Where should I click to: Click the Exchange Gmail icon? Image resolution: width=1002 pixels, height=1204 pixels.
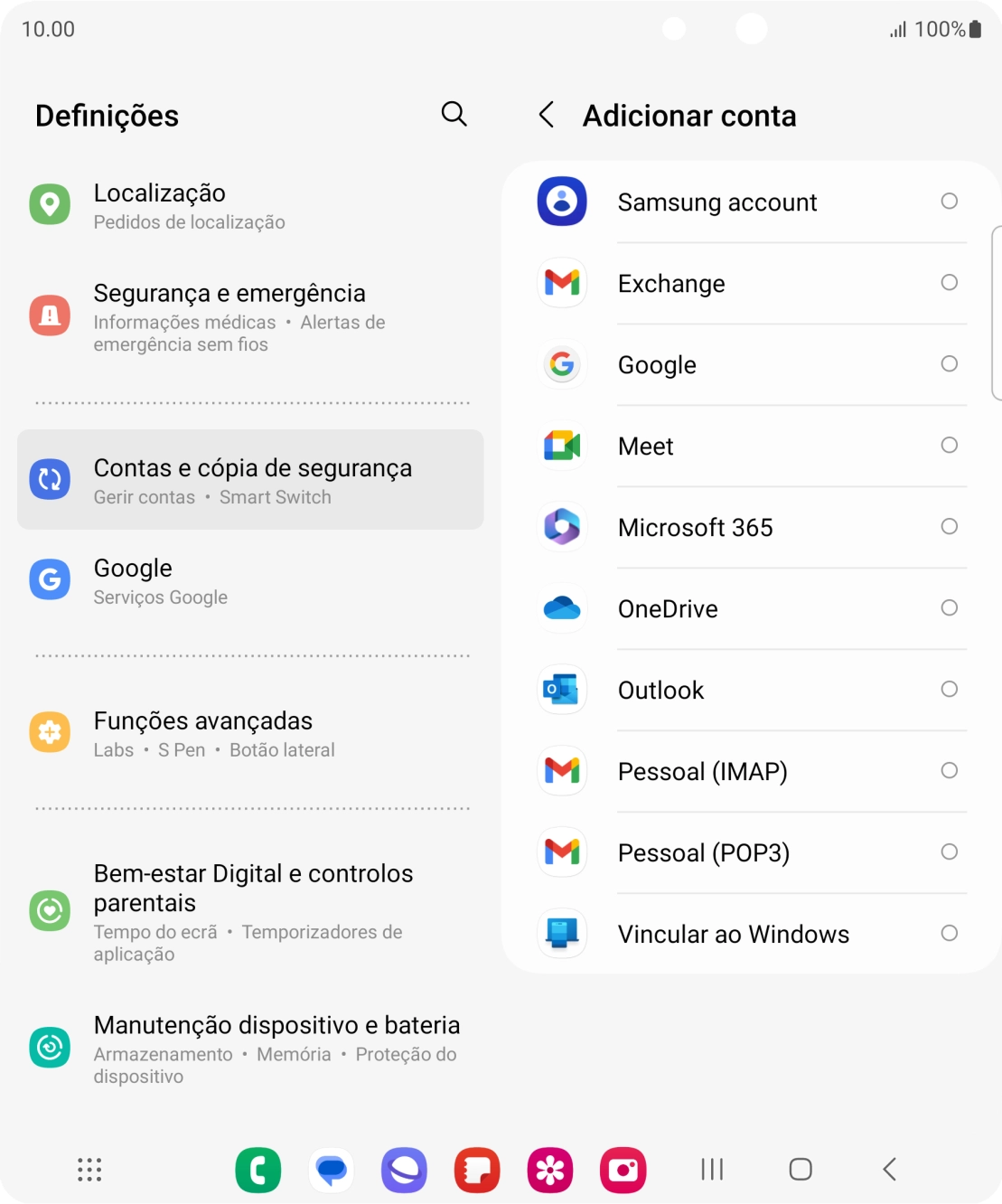click(562, 283)
